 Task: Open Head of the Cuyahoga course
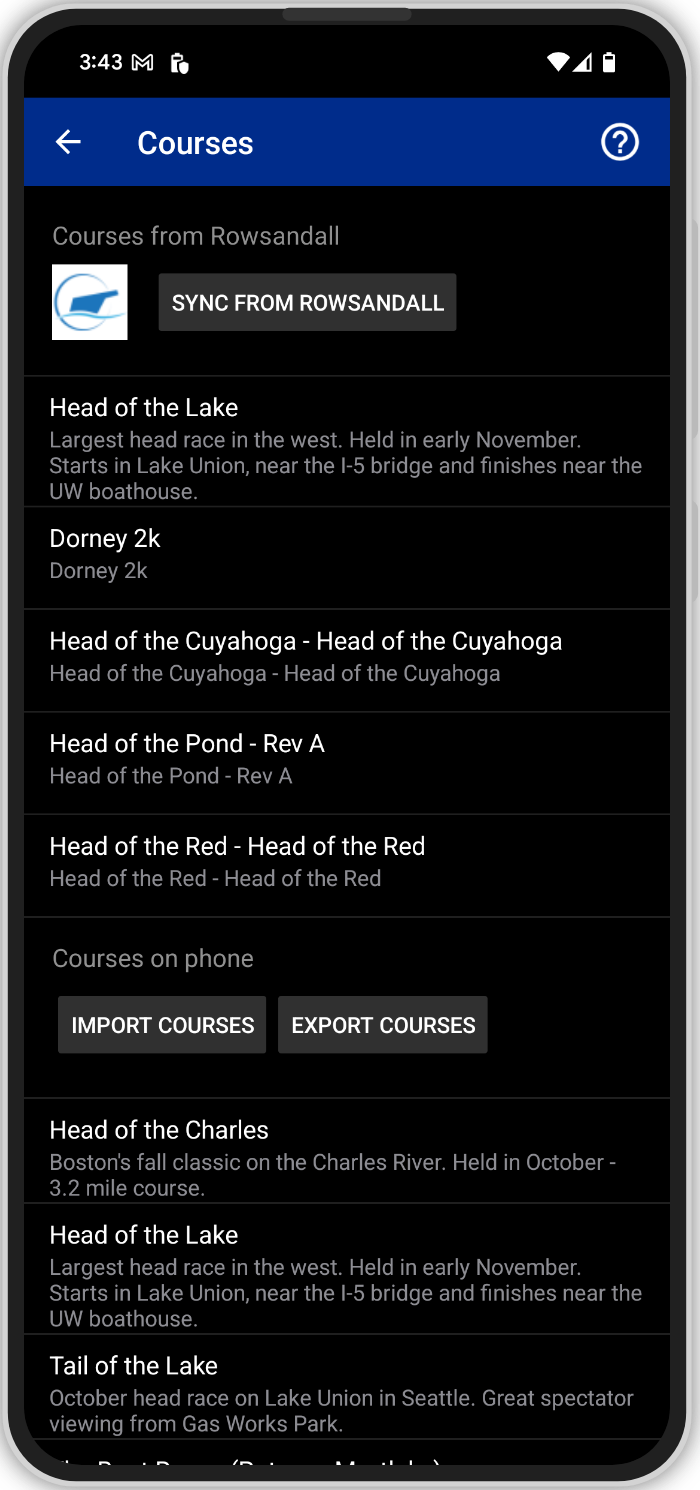(347, 661)
